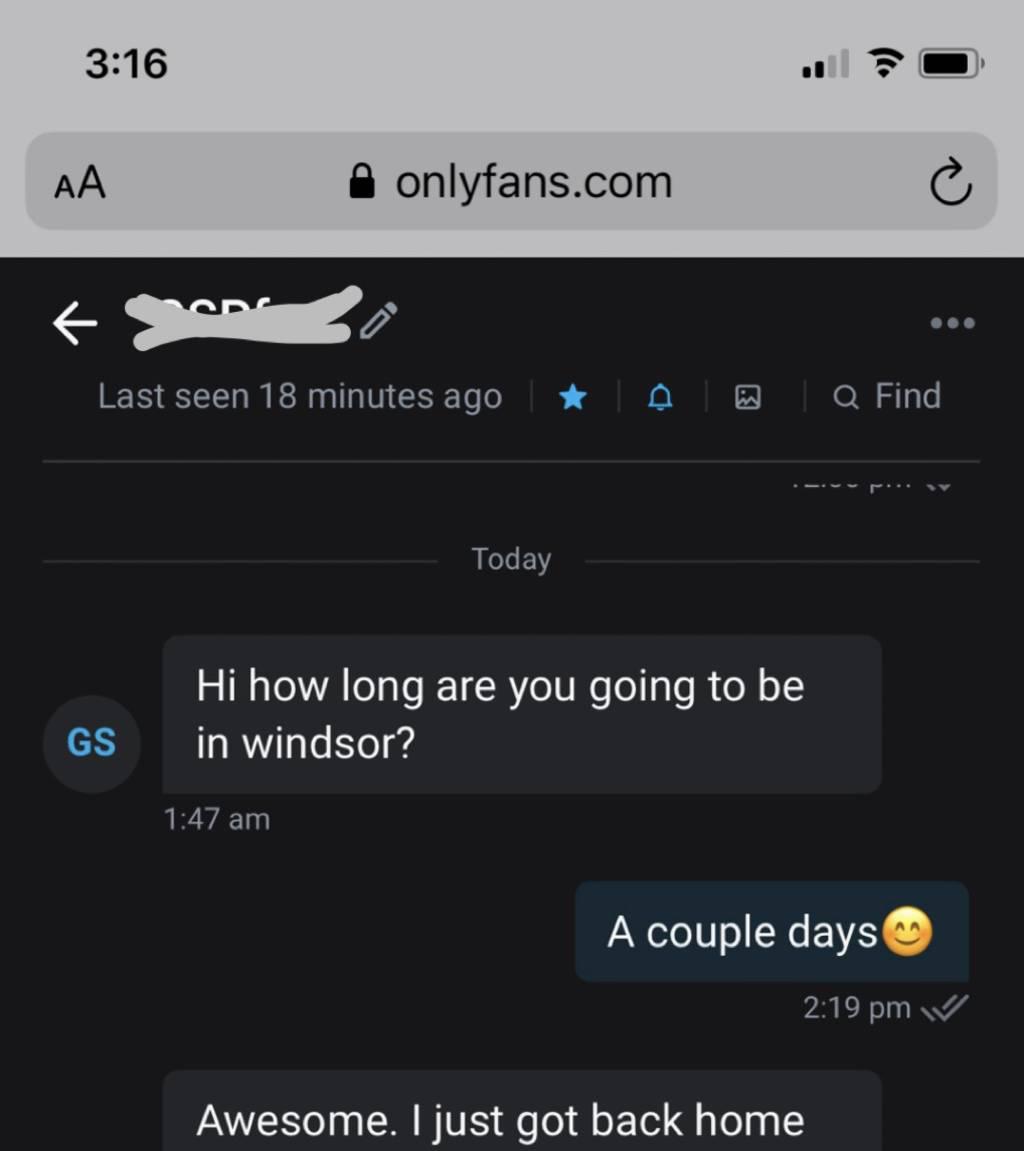
Task: Open the AA reader options
Action: coord(80,183)
